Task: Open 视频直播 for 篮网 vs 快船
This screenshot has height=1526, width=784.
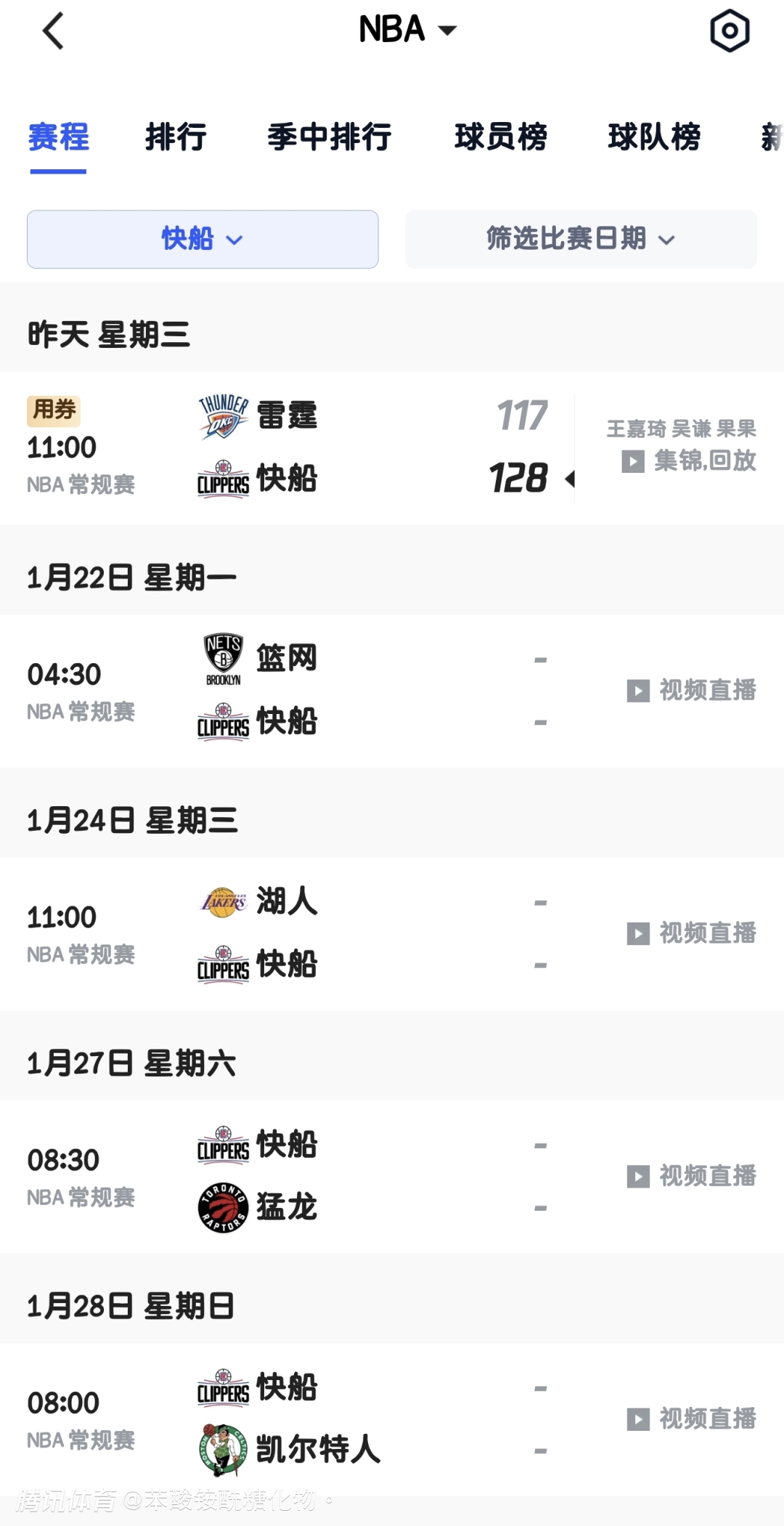Action: point(691,690)
